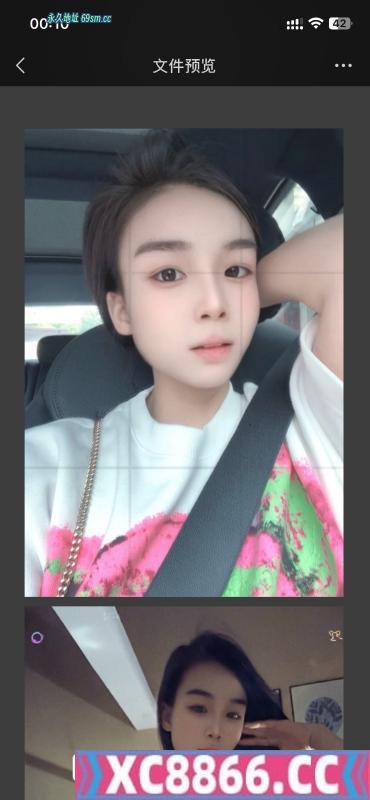This screenshot has height=800, width=370.
Task: Open the three-dot overflow menu
Action: (x=343, y=65)
